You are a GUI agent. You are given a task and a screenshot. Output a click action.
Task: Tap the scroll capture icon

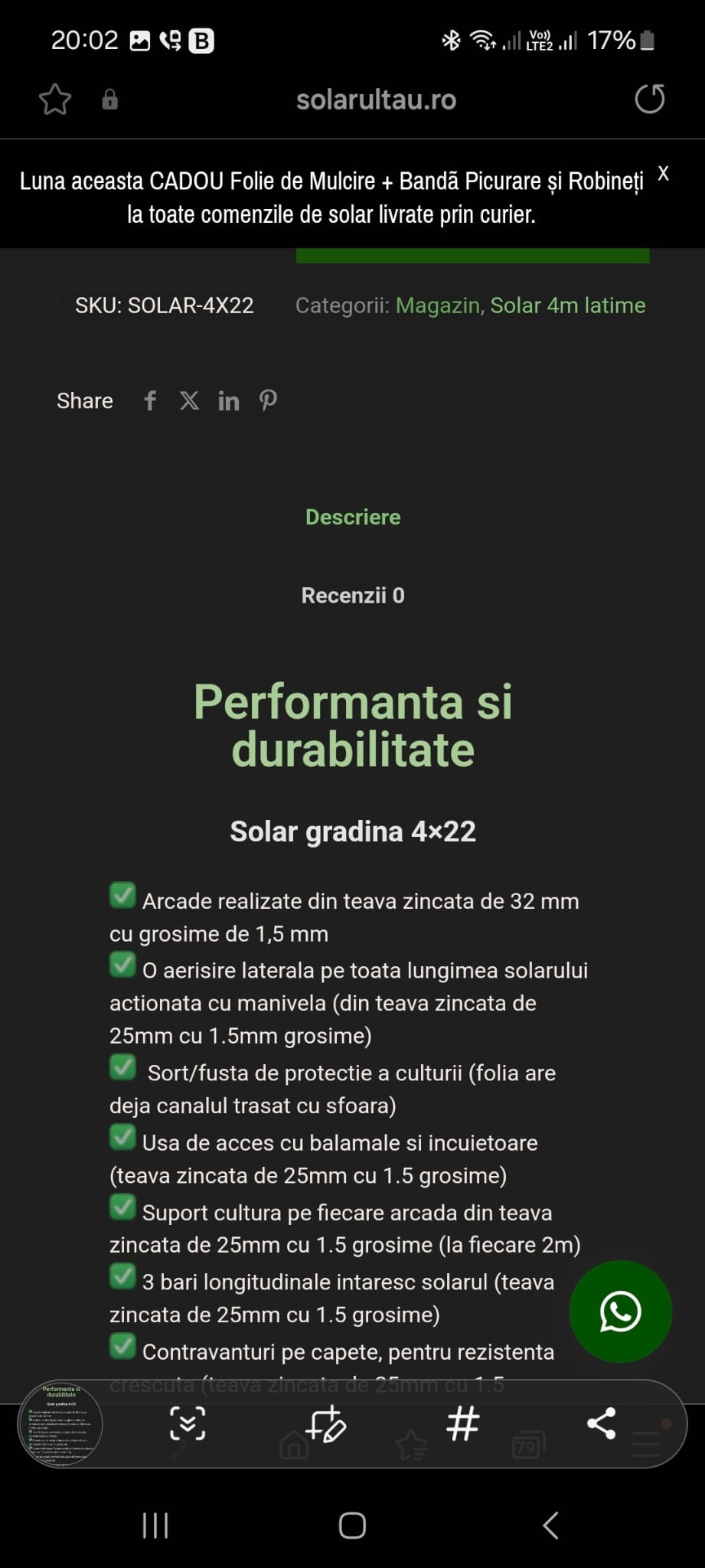188,1424
